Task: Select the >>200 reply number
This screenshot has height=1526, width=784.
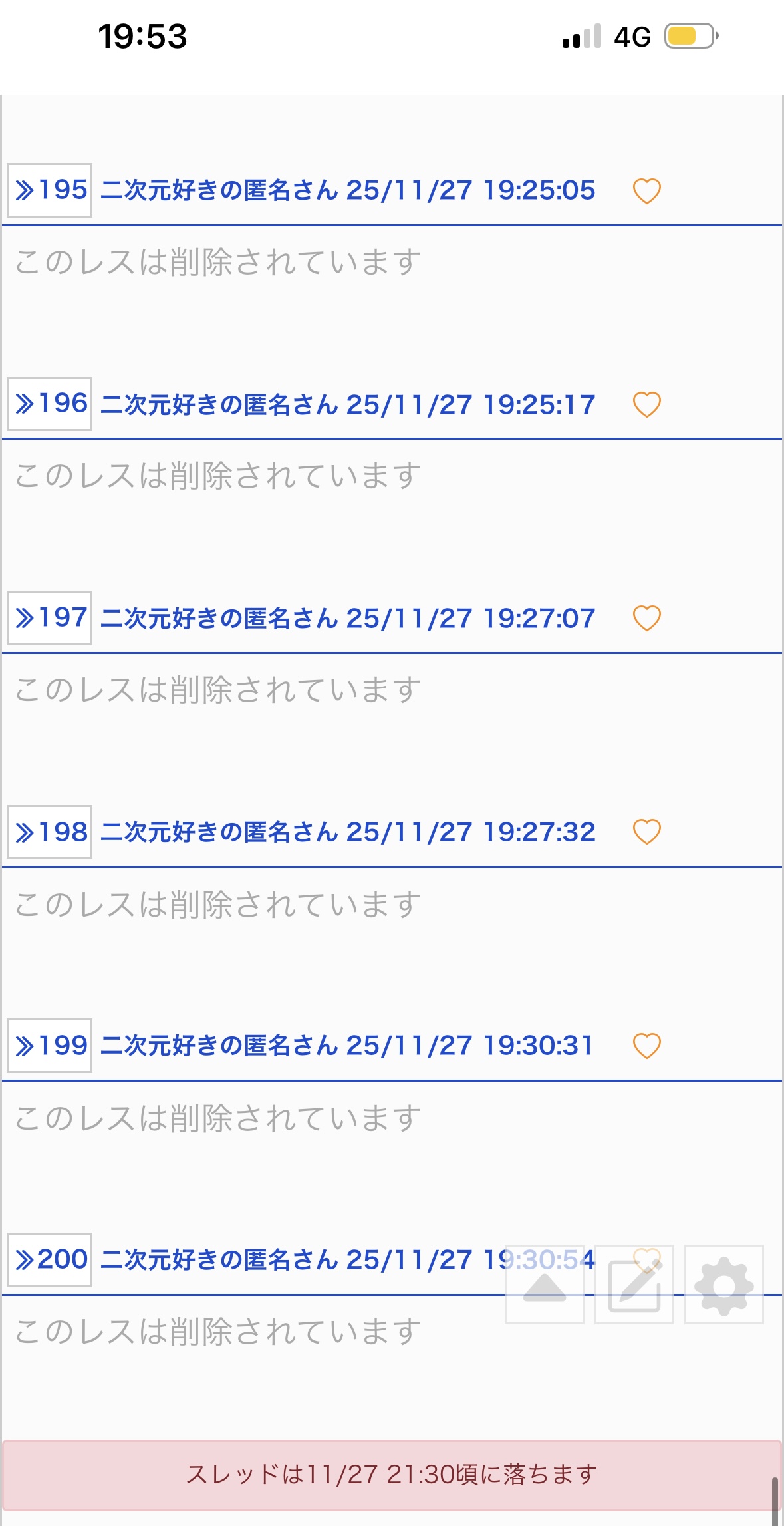Action: (50, 1259)
